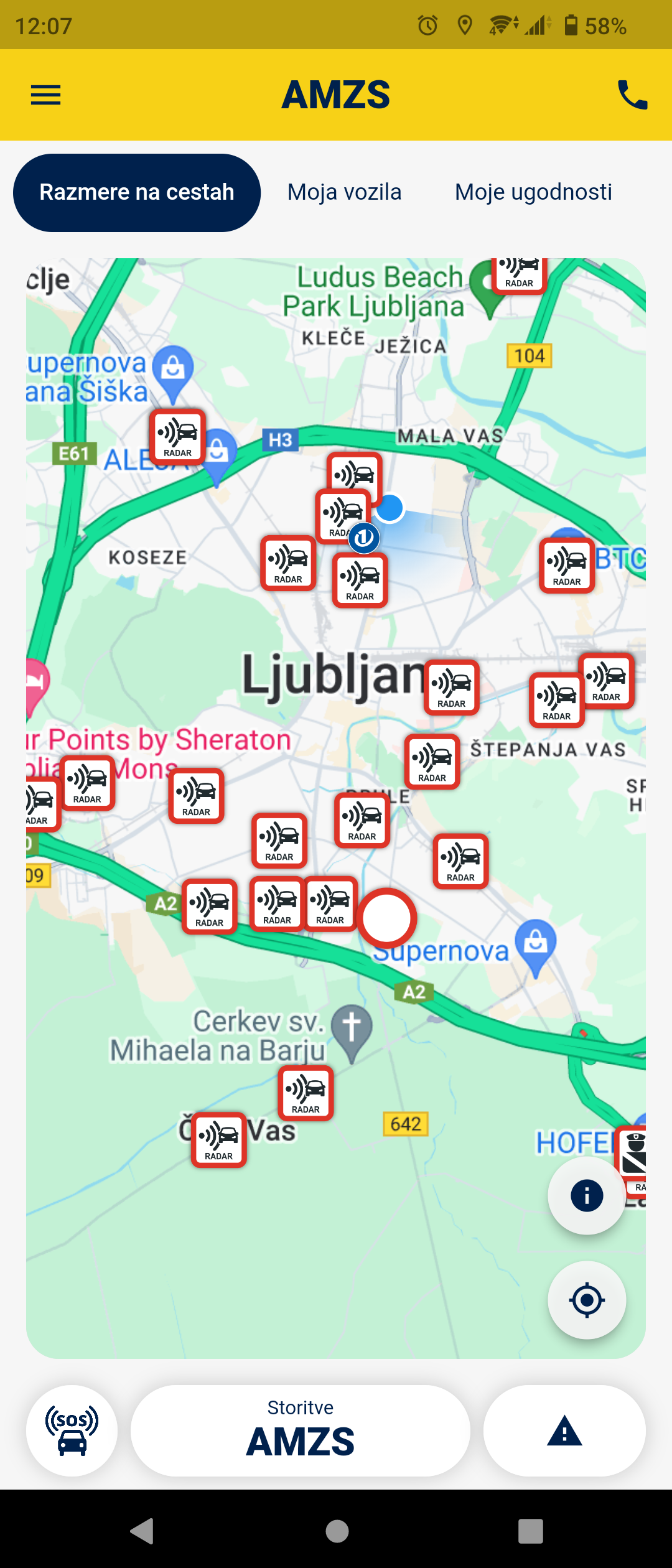The image size is (672, 1568).
Task: Open the radar marker below Cerkev sv. Mihaela
Action: pos(306,1093)
